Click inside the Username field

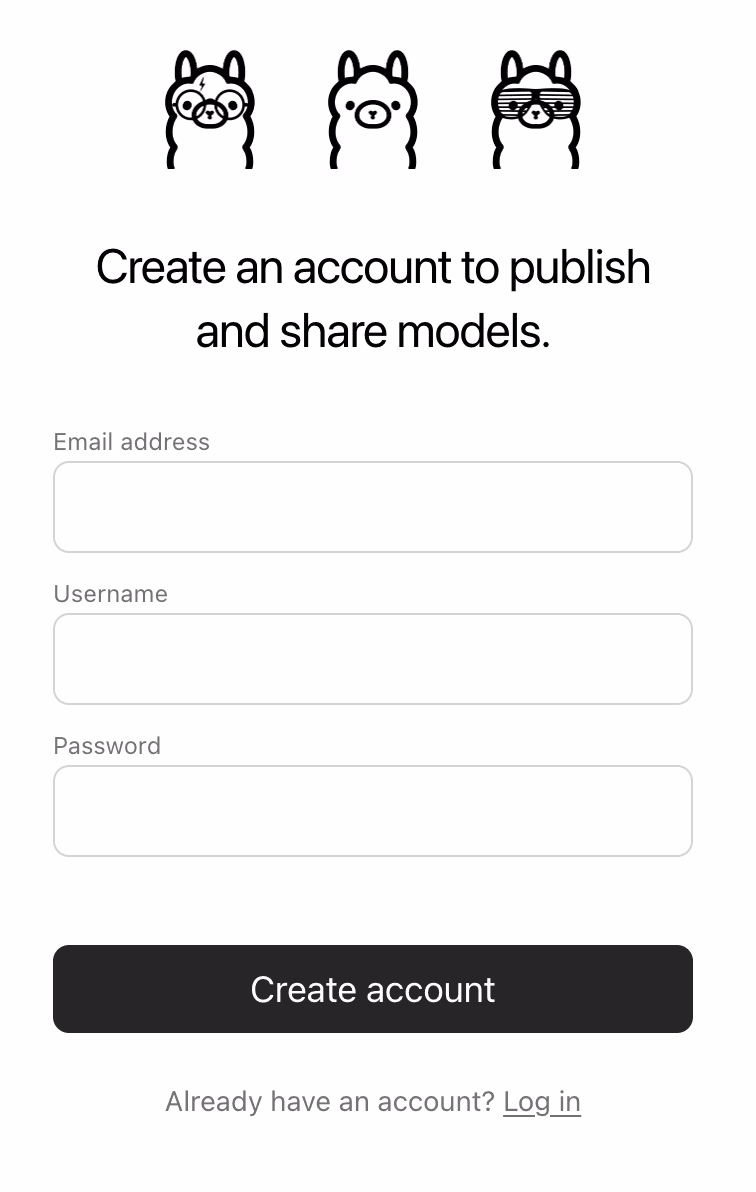(373, 658)
